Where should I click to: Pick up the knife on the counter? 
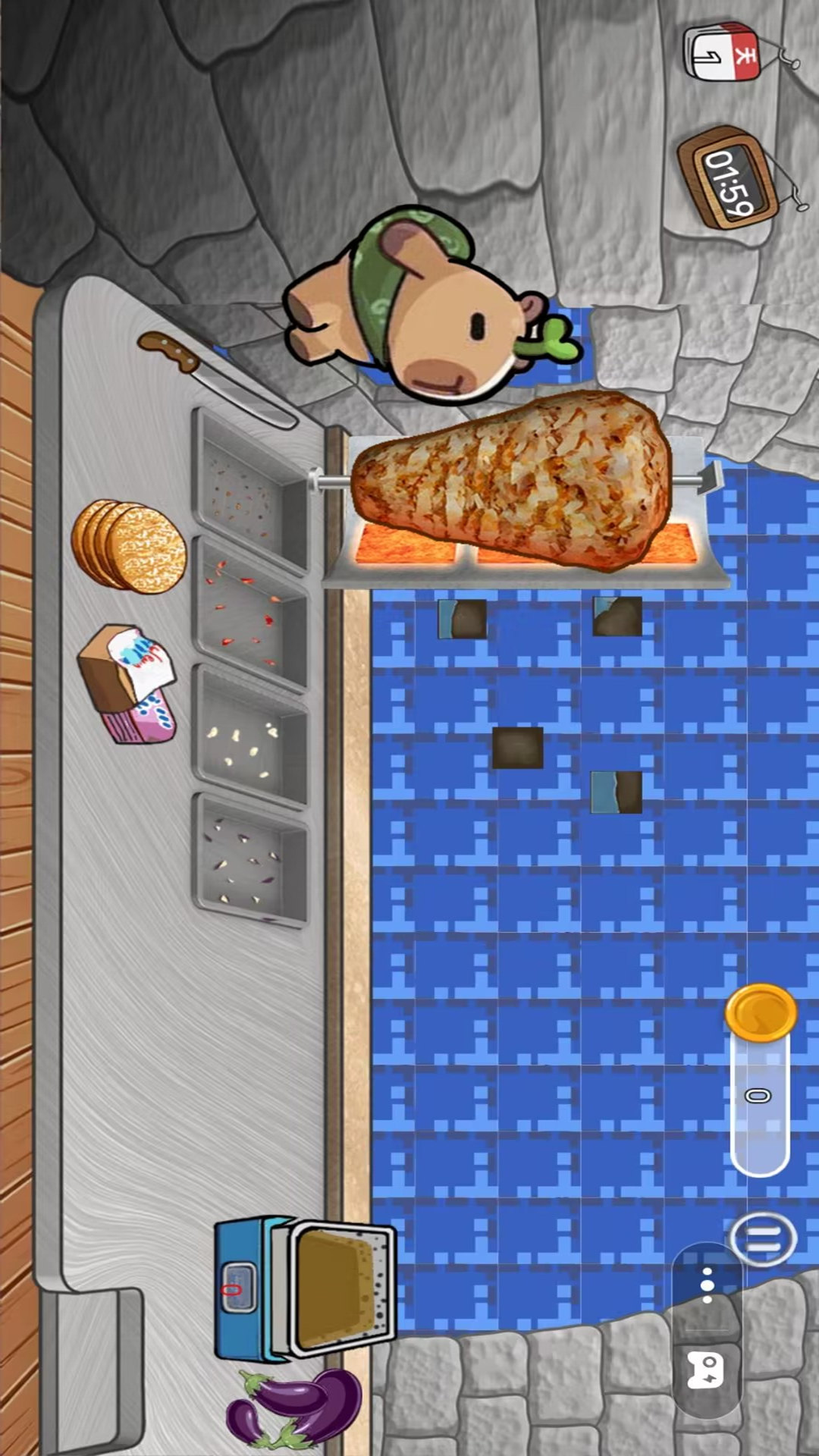215,379
